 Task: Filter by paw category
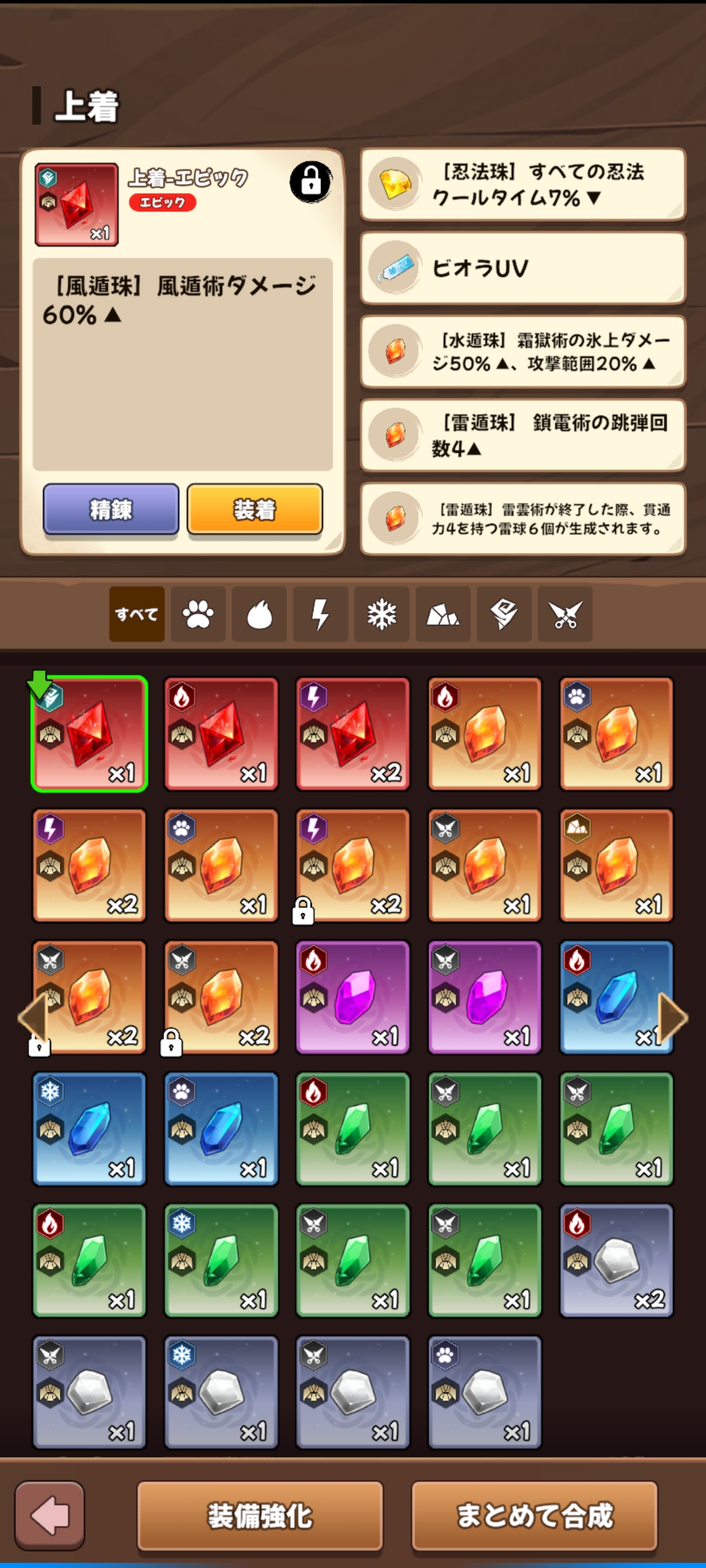tap(198, 614)
